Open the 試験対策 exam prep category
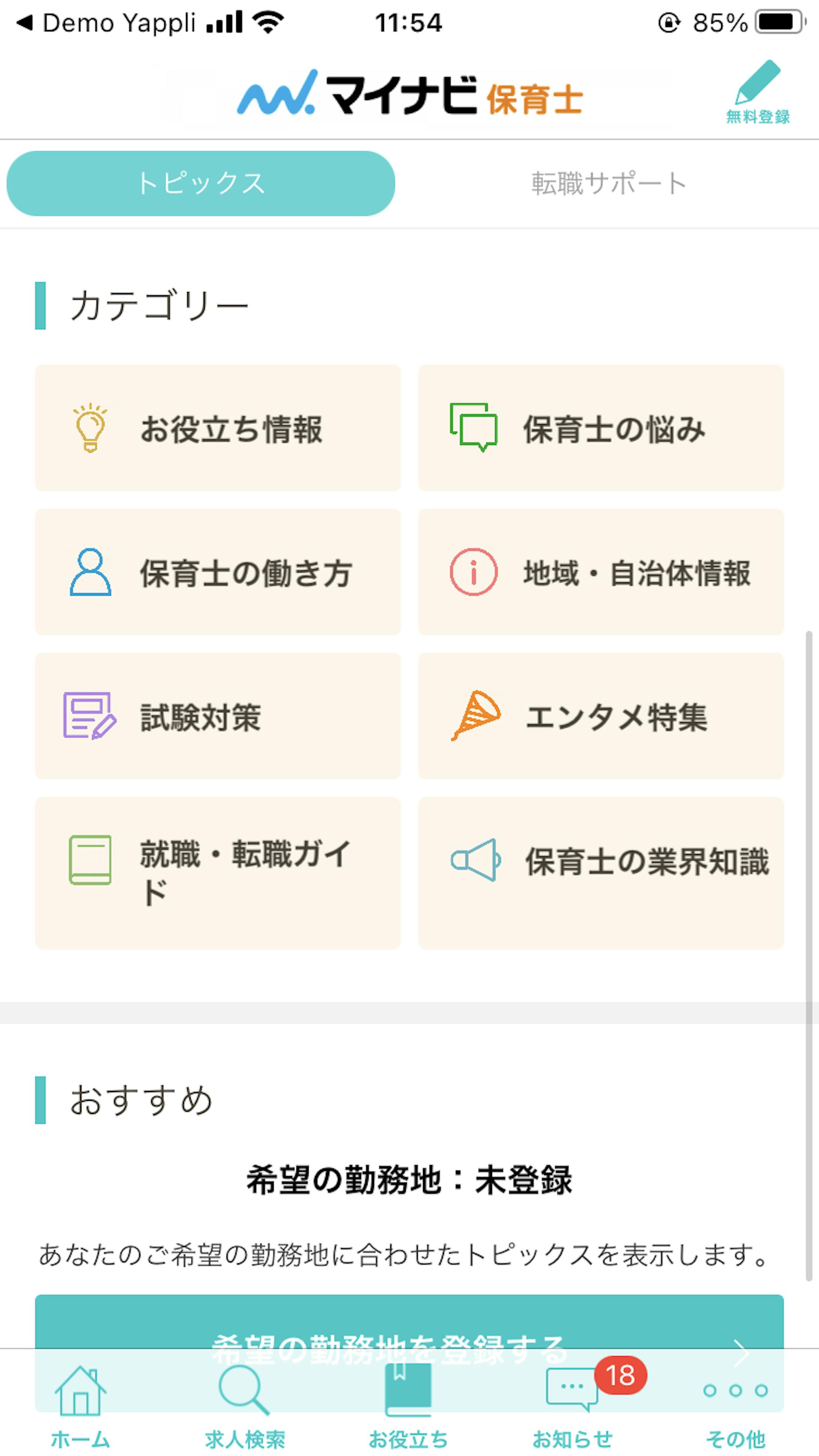 pyautogui.click(x=218, y=718)
